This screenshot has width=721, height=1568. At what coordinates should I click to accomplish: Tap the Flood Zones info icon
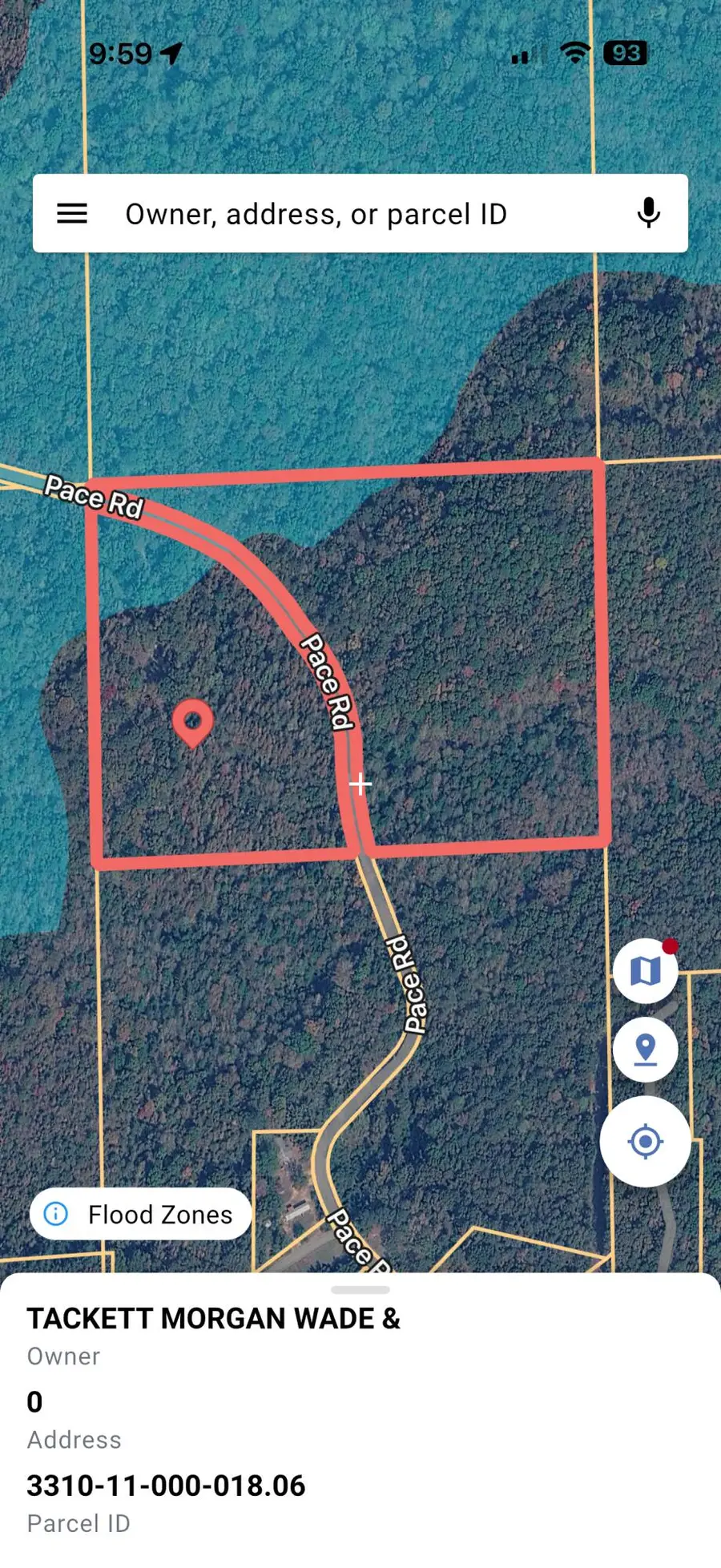[x=56, y=1214]
